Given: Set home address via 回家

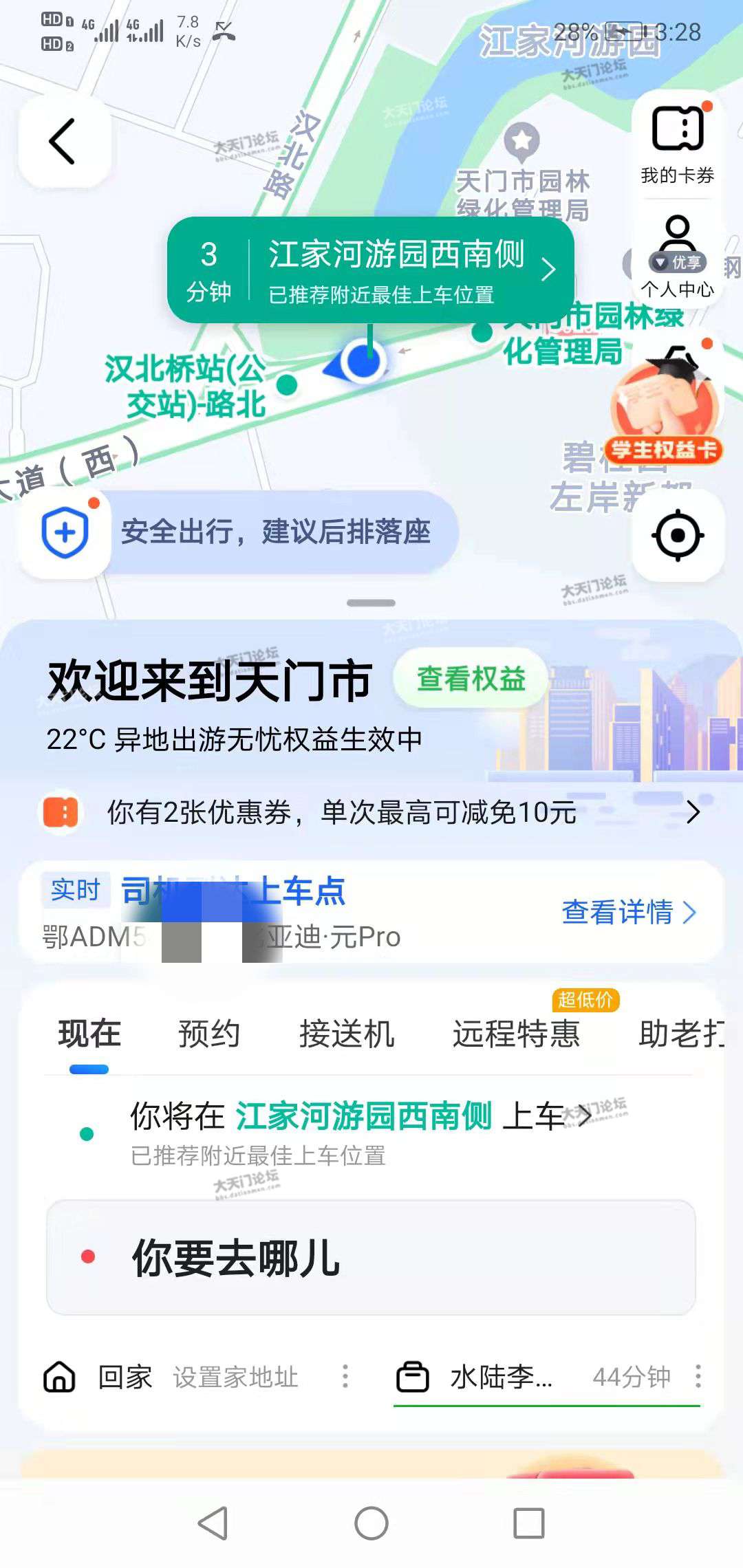Looking at the screenshot, I should [x=172, y=1378].
